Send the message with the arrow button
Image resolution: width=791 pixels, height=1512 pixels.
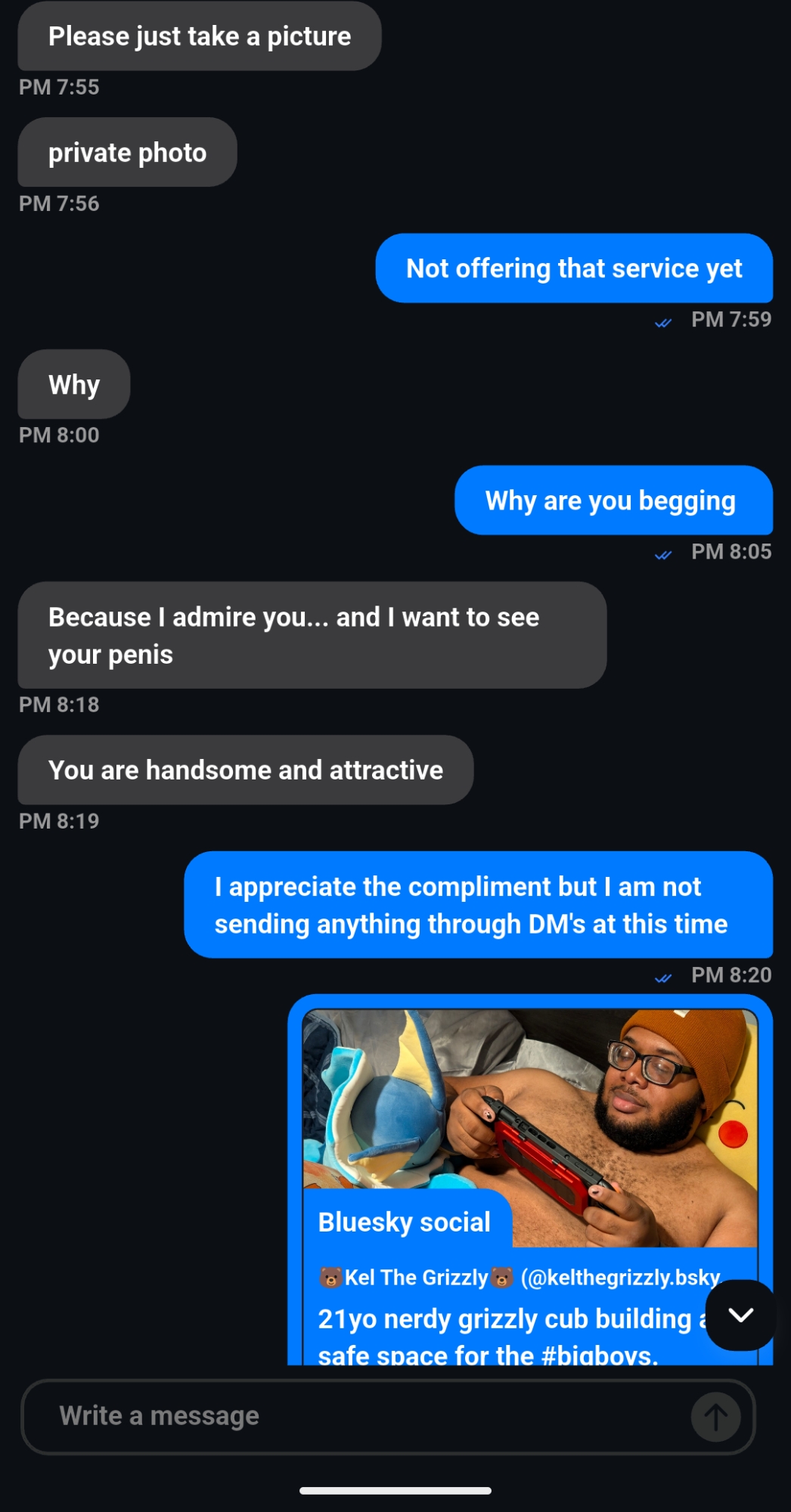point(715,1417)
